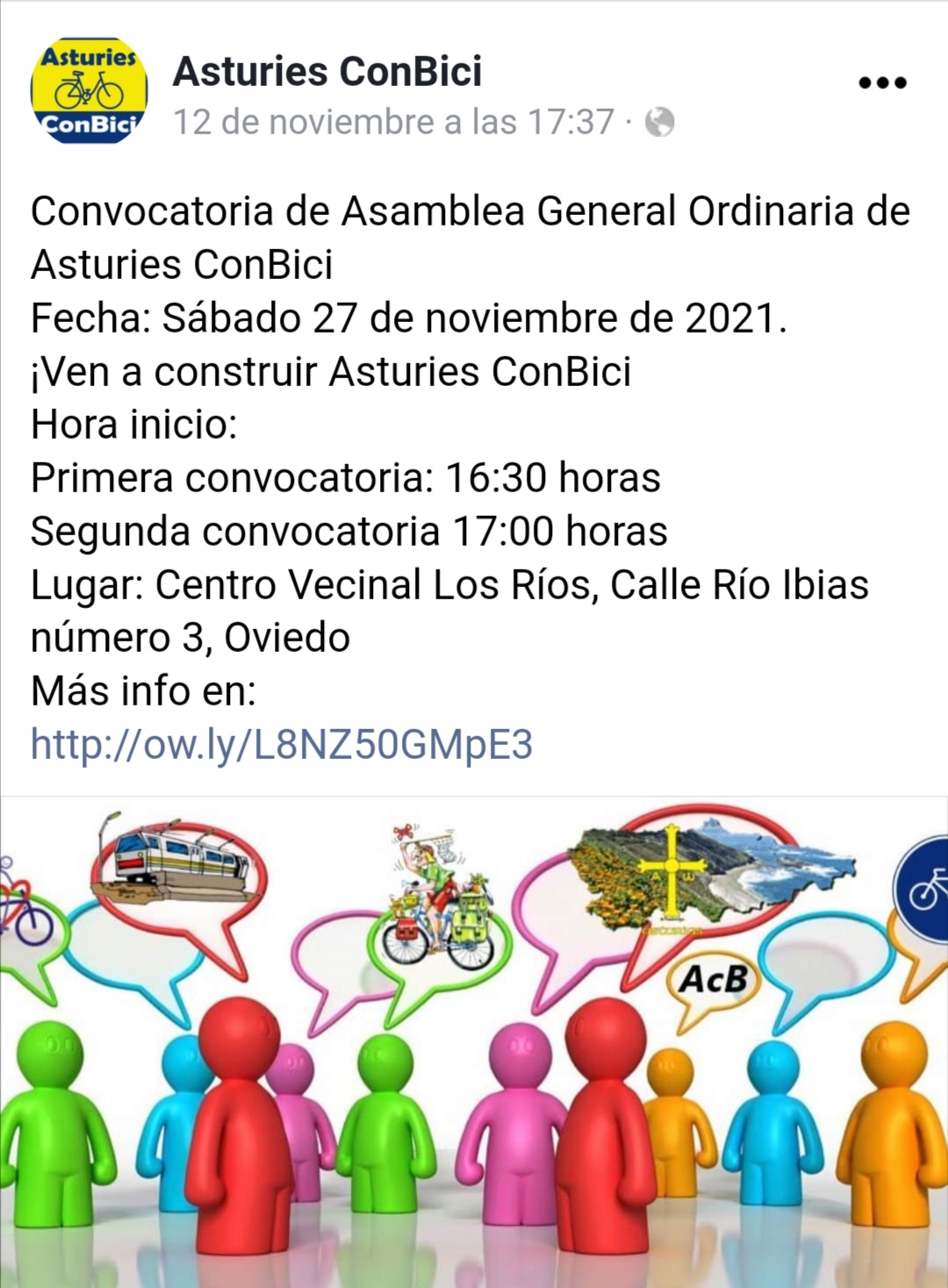Open the Asturies ConBici profile picture
The height and width of the screenshot is (1288, 948).
(89, 90)
